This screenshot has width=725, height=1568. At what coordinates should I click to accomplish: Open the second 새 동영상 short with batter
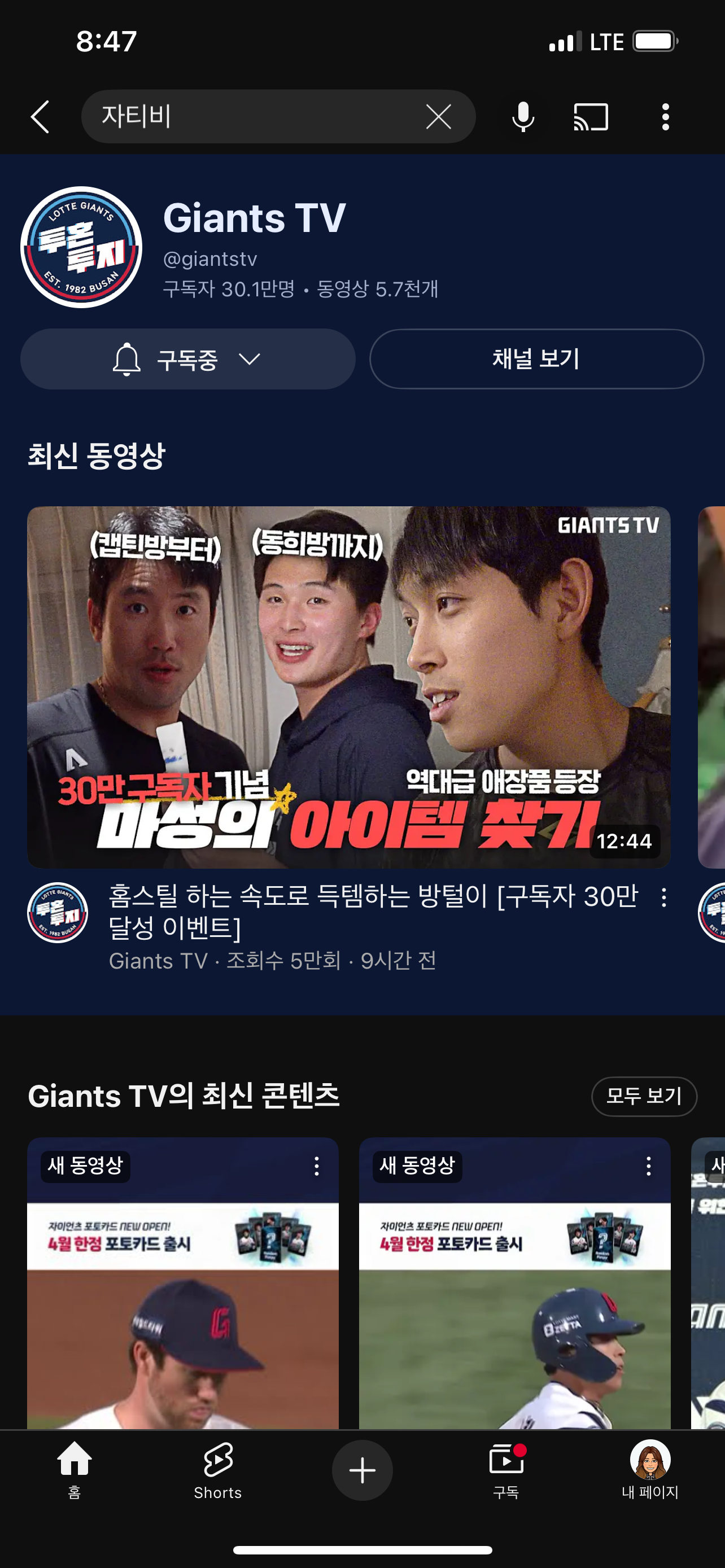point(514,1309)
